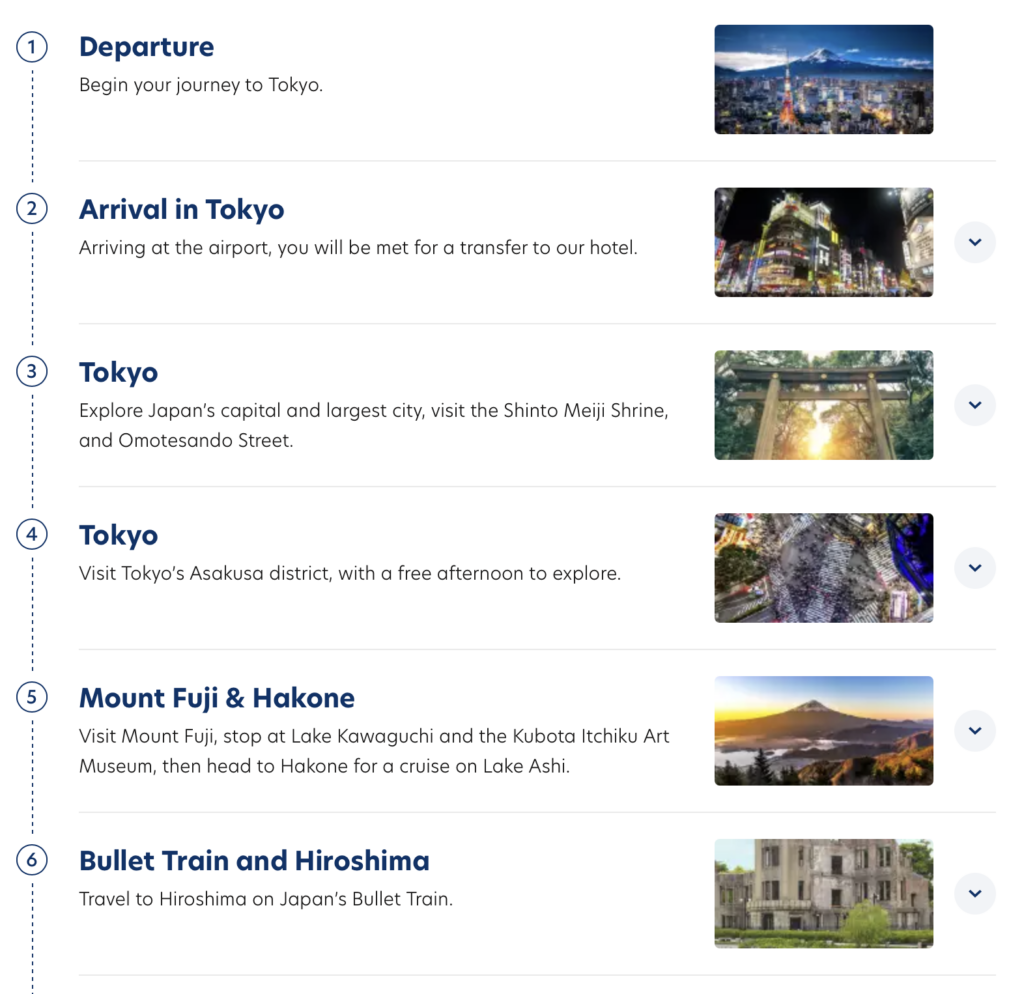Screen dimensions: 1024x994
Task: Expand the Bullet Train and Hiroshima details
Action: coord(975,893)
